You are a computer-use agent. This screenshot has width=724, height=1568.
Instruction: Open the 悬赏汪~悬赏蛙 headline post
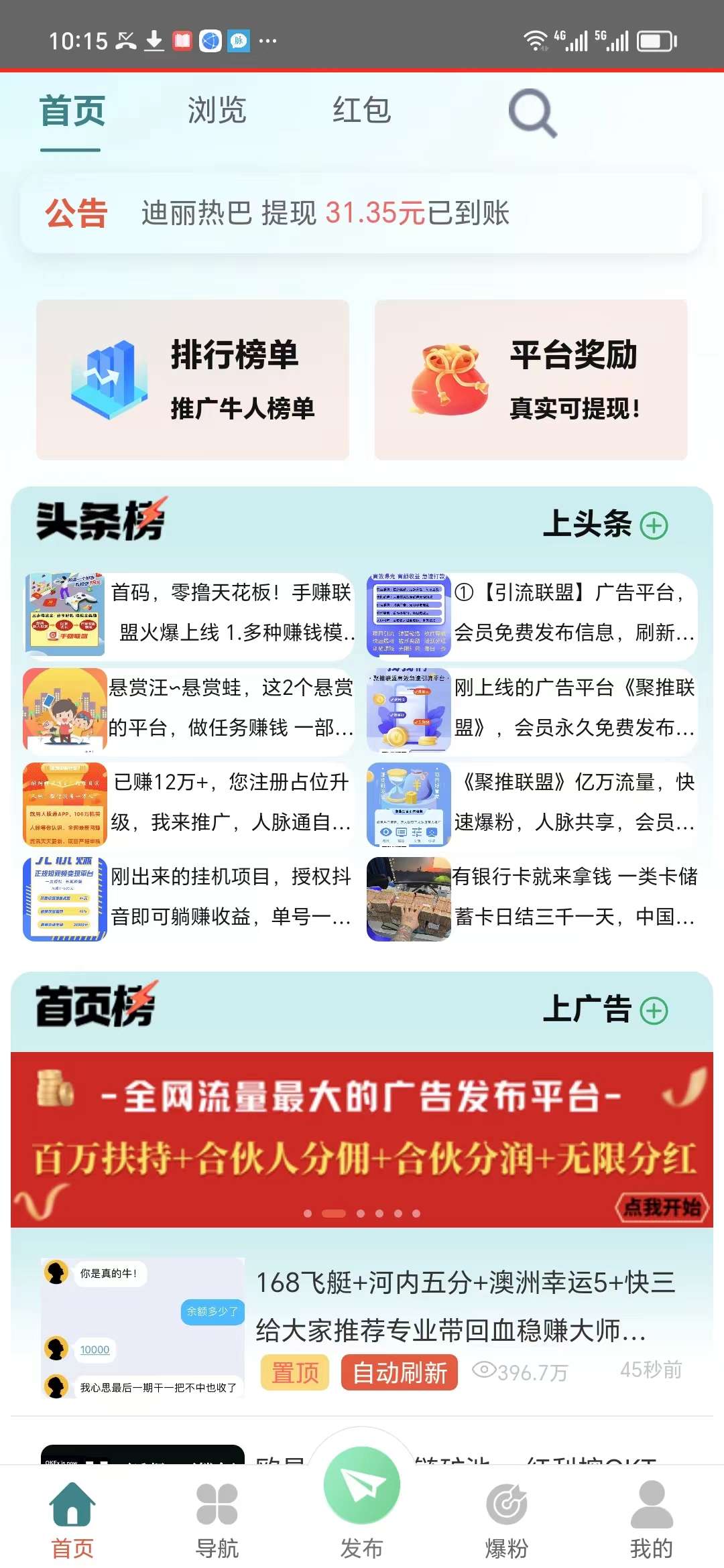(191, 708)
